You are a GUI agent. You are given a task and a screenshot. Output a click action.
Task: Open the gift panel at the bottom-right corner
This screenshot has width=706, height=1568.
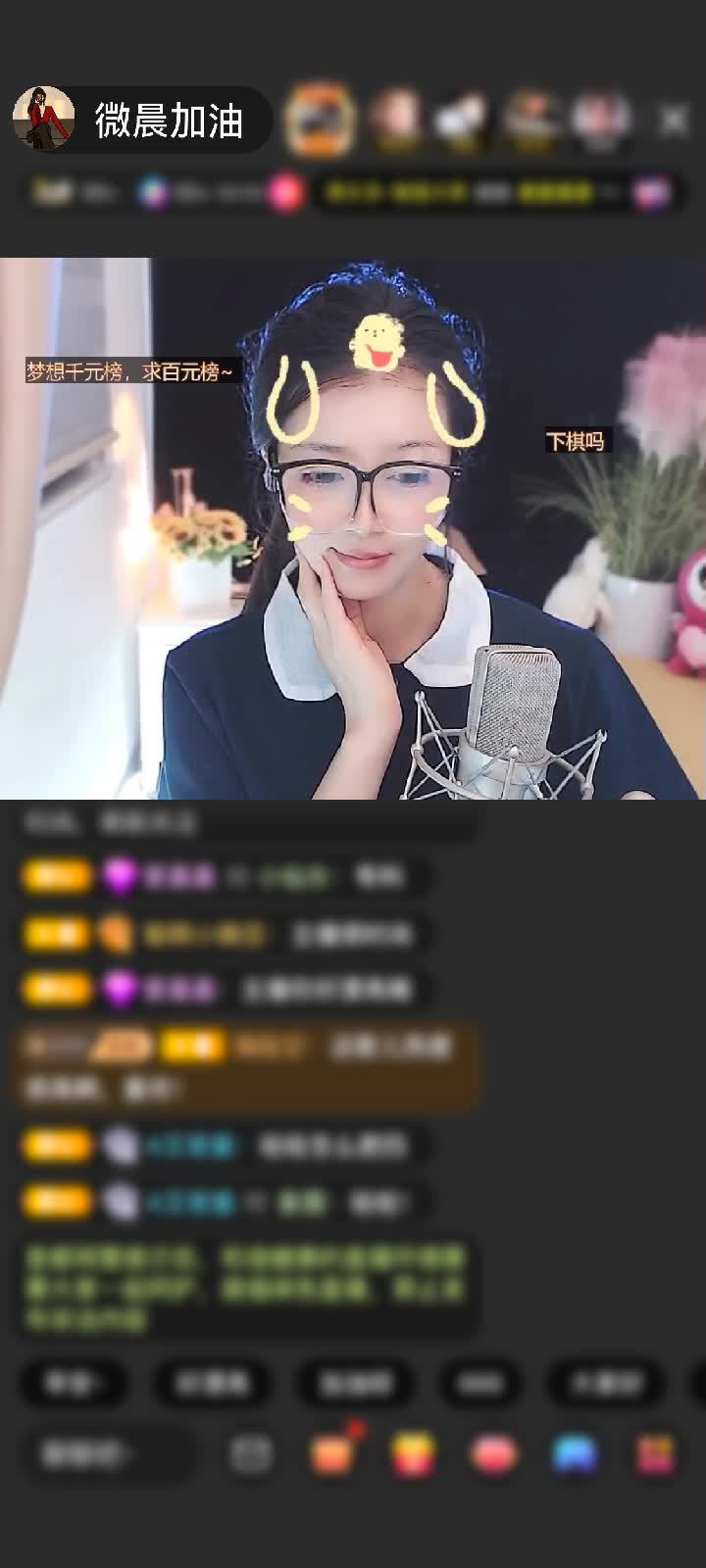tap(655, 1454)
